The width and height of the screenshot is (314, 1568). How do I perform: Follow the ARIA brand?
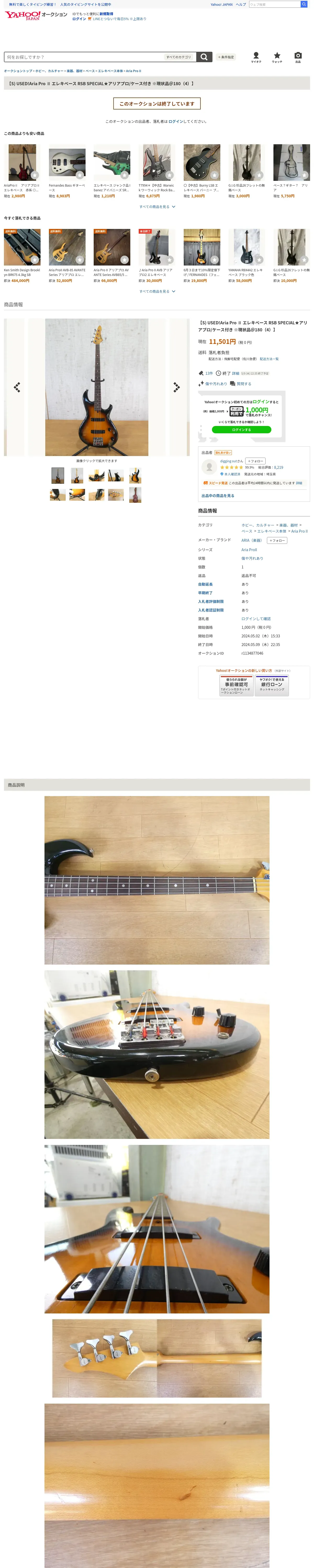[x=277, y=540]
